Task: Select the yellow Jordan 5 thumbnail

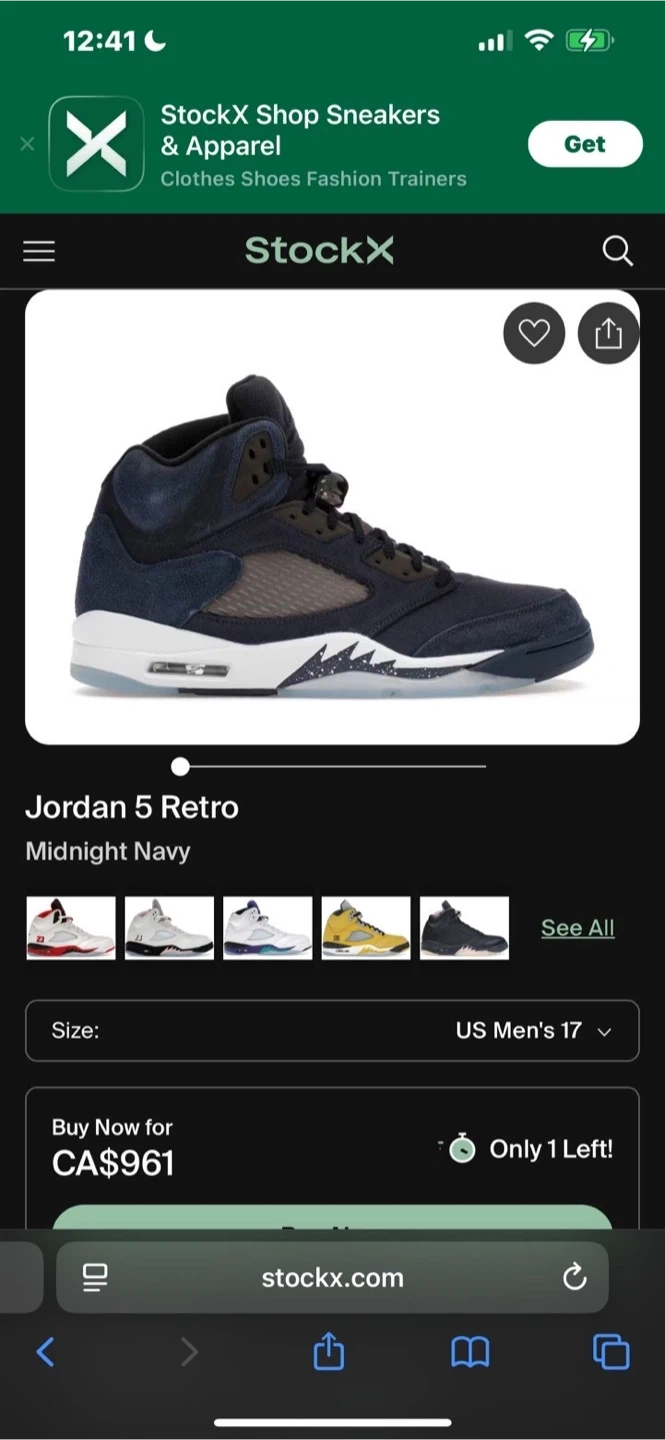Action: pyautogui.click(x=366, y=928)
